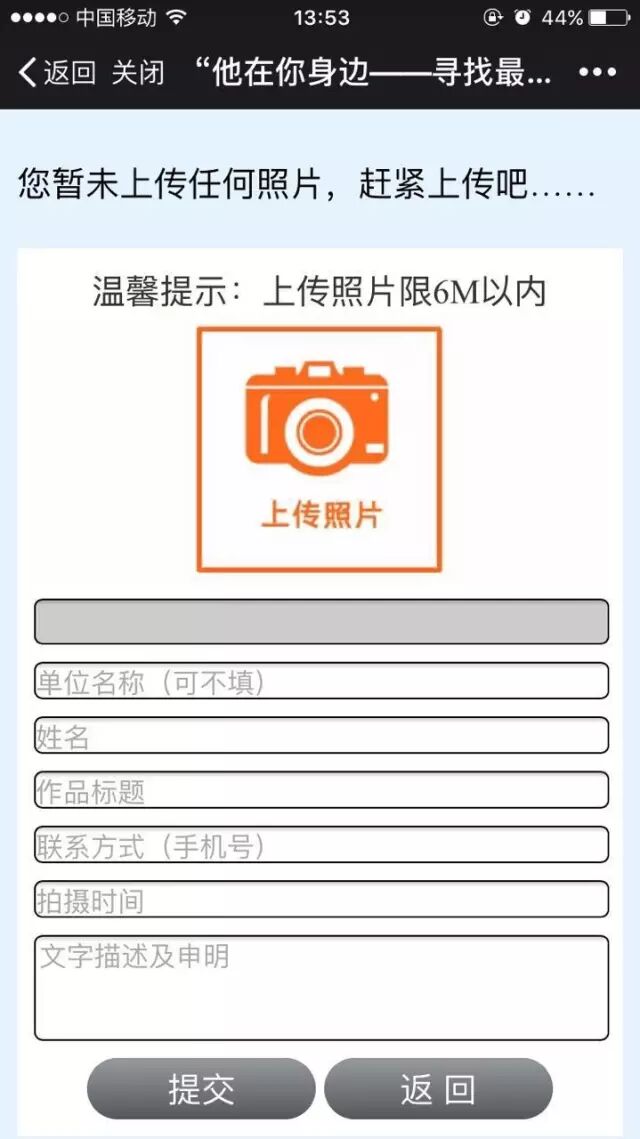This screenshot has height=1139, width=640.
Task: Close the page with 关闭
Action: 138,72
